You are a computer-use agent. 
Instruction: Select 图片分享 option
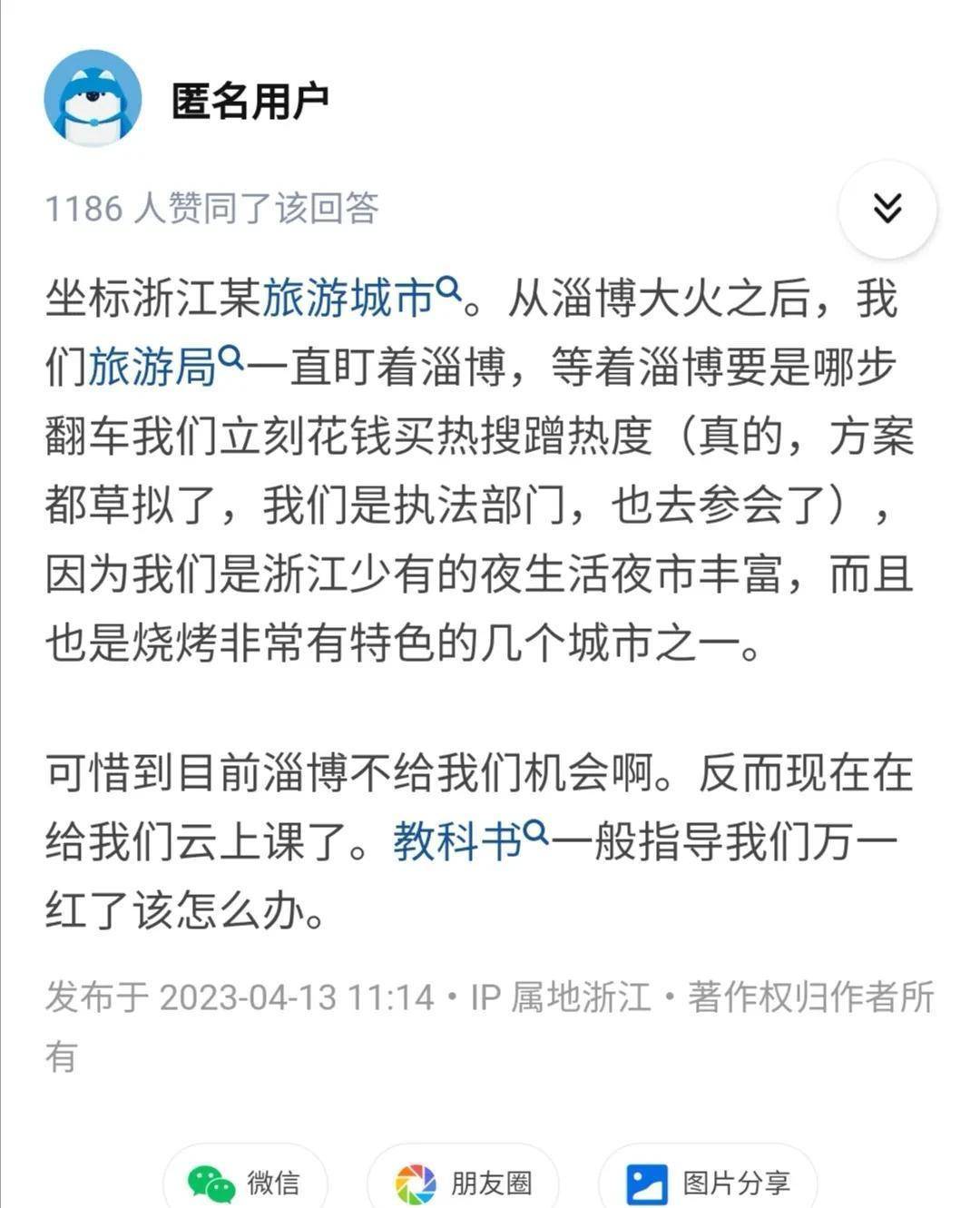[x=709, y=1181]
